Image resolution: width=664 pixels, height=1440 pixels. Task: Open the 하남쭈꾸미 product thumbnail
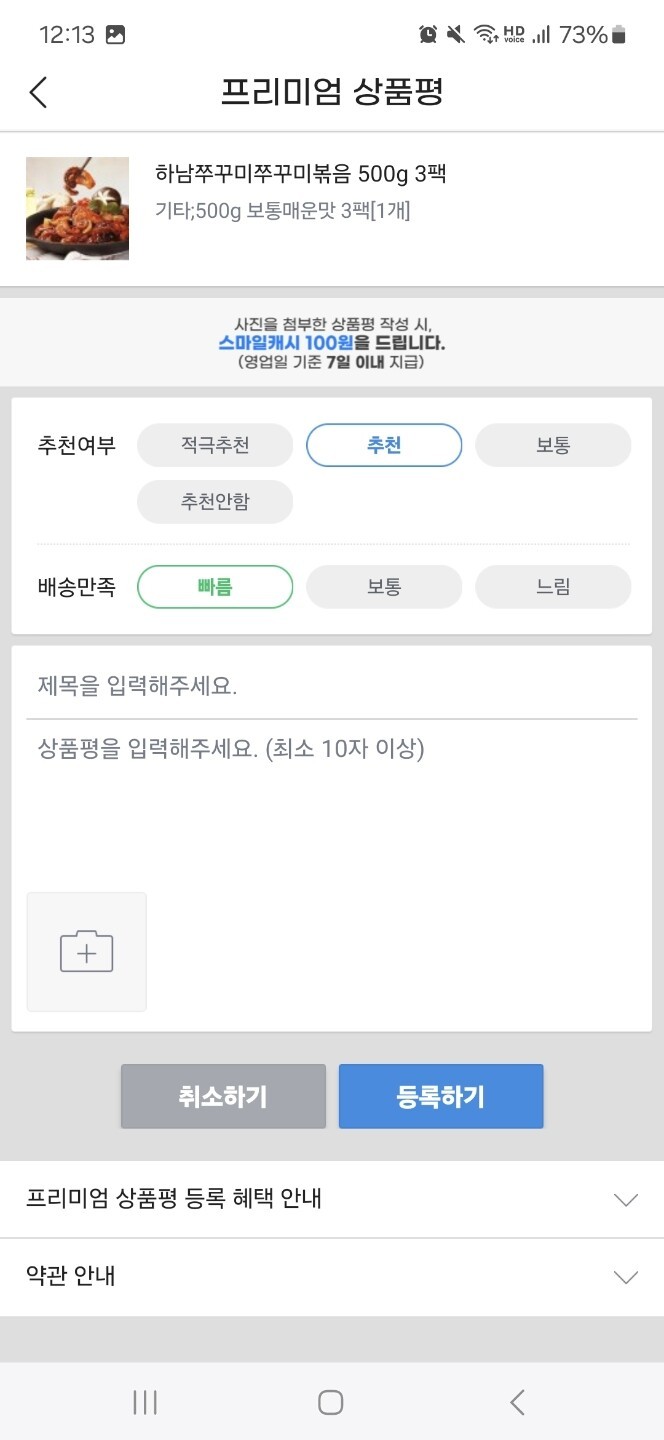click(77, 208)
